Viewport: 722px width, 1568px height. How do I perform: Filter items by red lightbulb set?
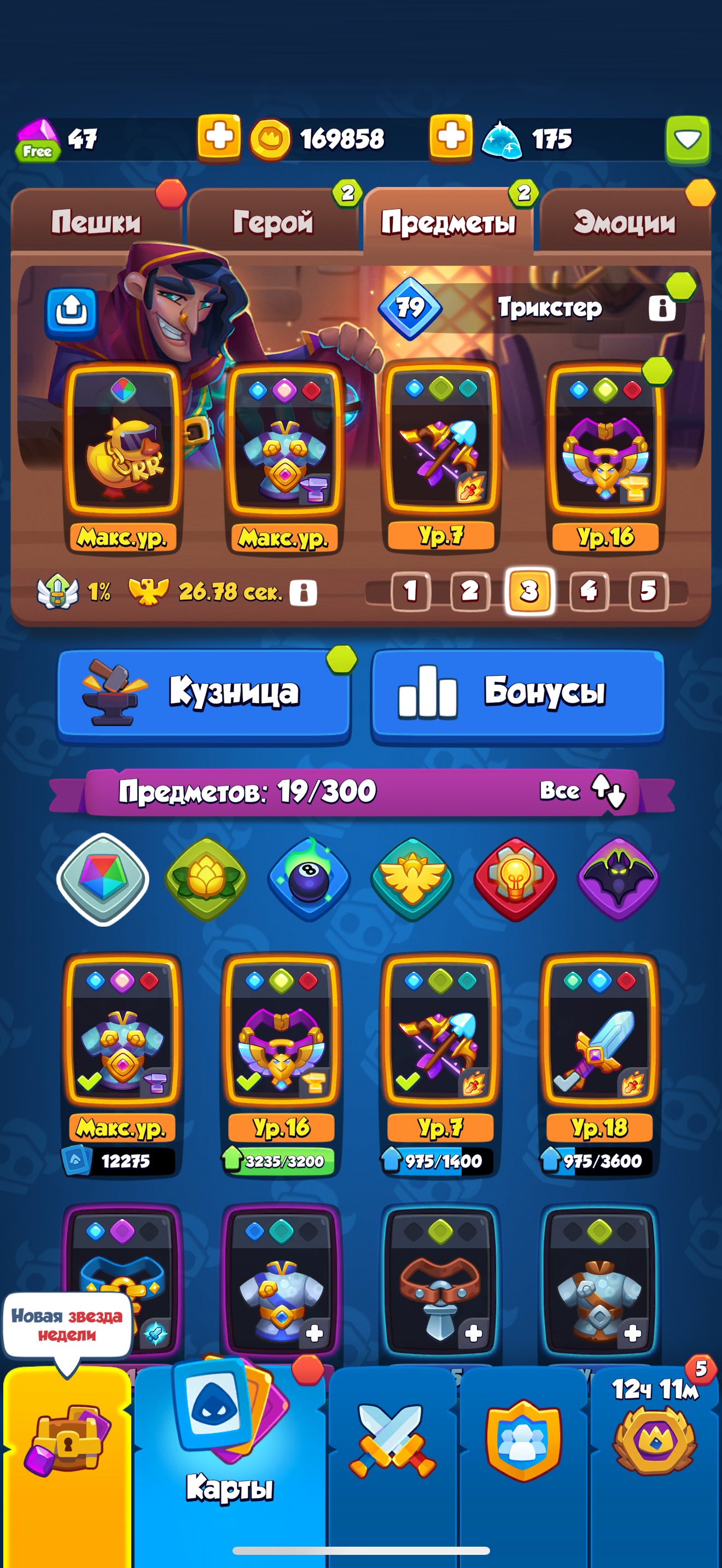515,879
